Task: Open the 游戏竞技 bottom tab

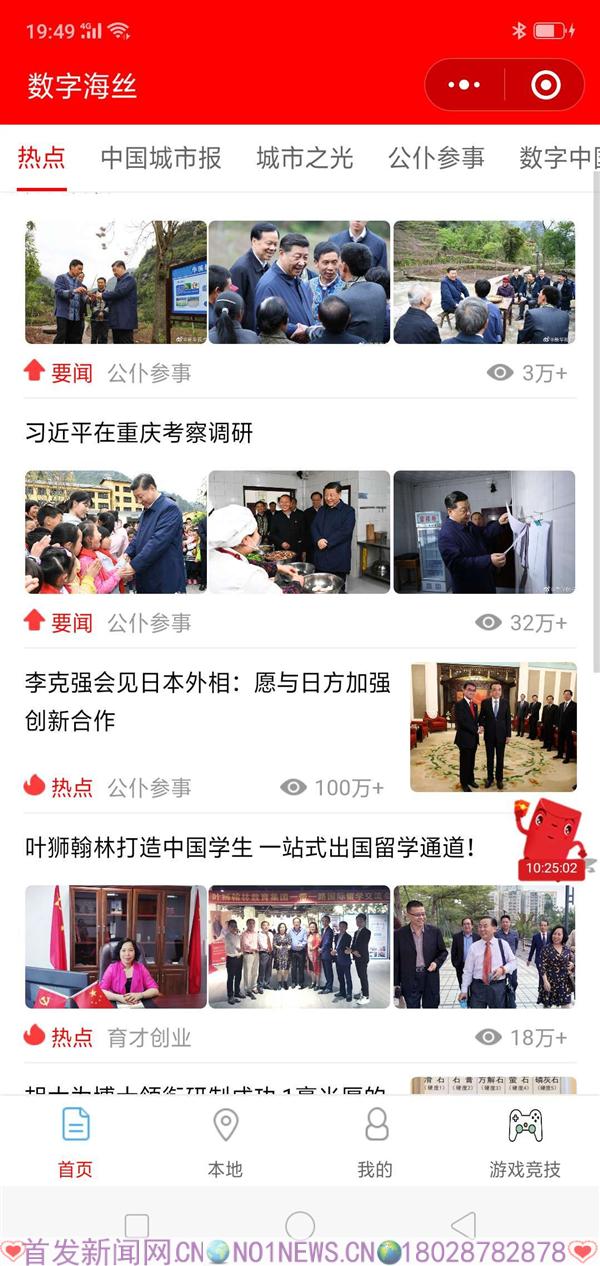Action: coord(525,1143)
